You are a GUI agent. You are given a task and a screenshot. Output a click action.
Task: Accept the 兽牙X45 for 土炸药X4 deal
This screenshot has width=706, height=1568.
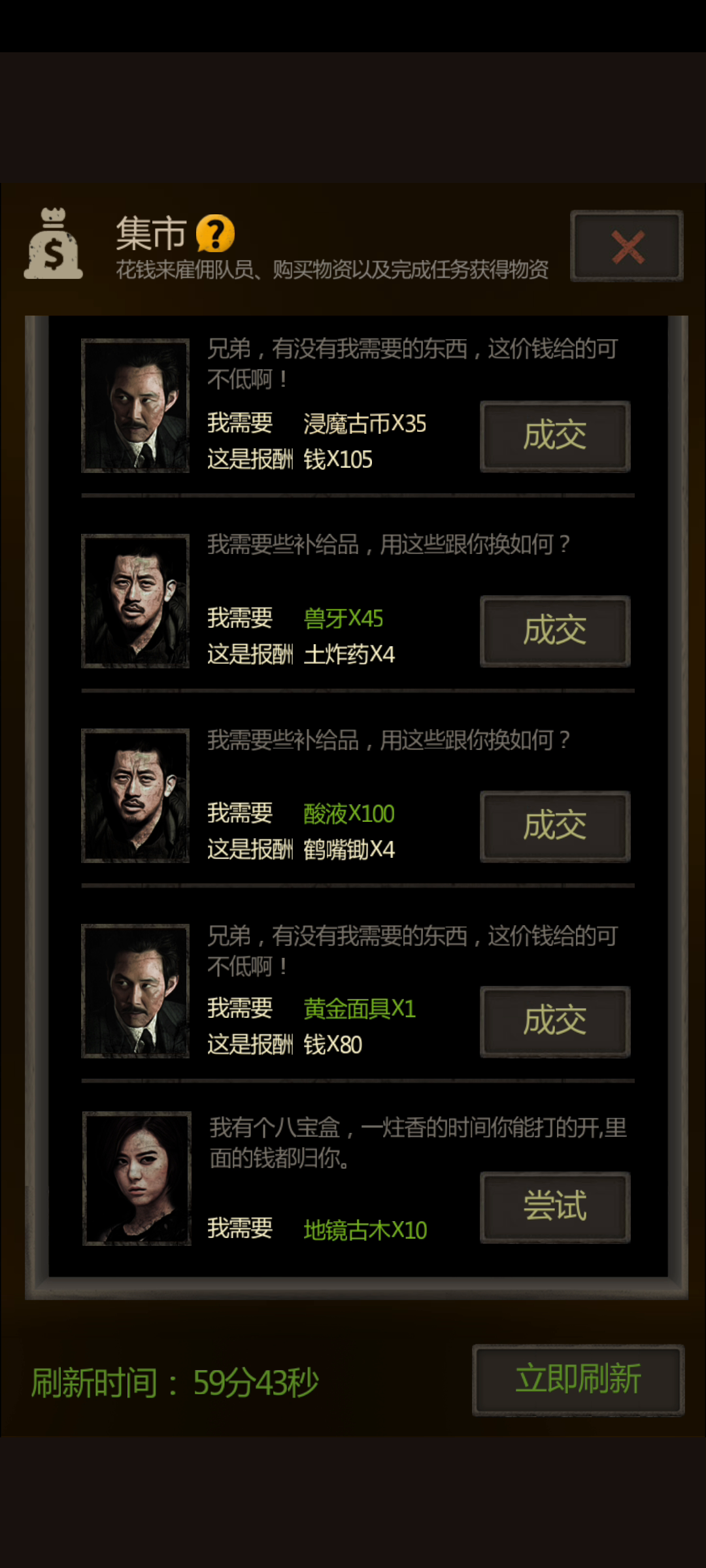pyautogui.click(x=554, y=631)
